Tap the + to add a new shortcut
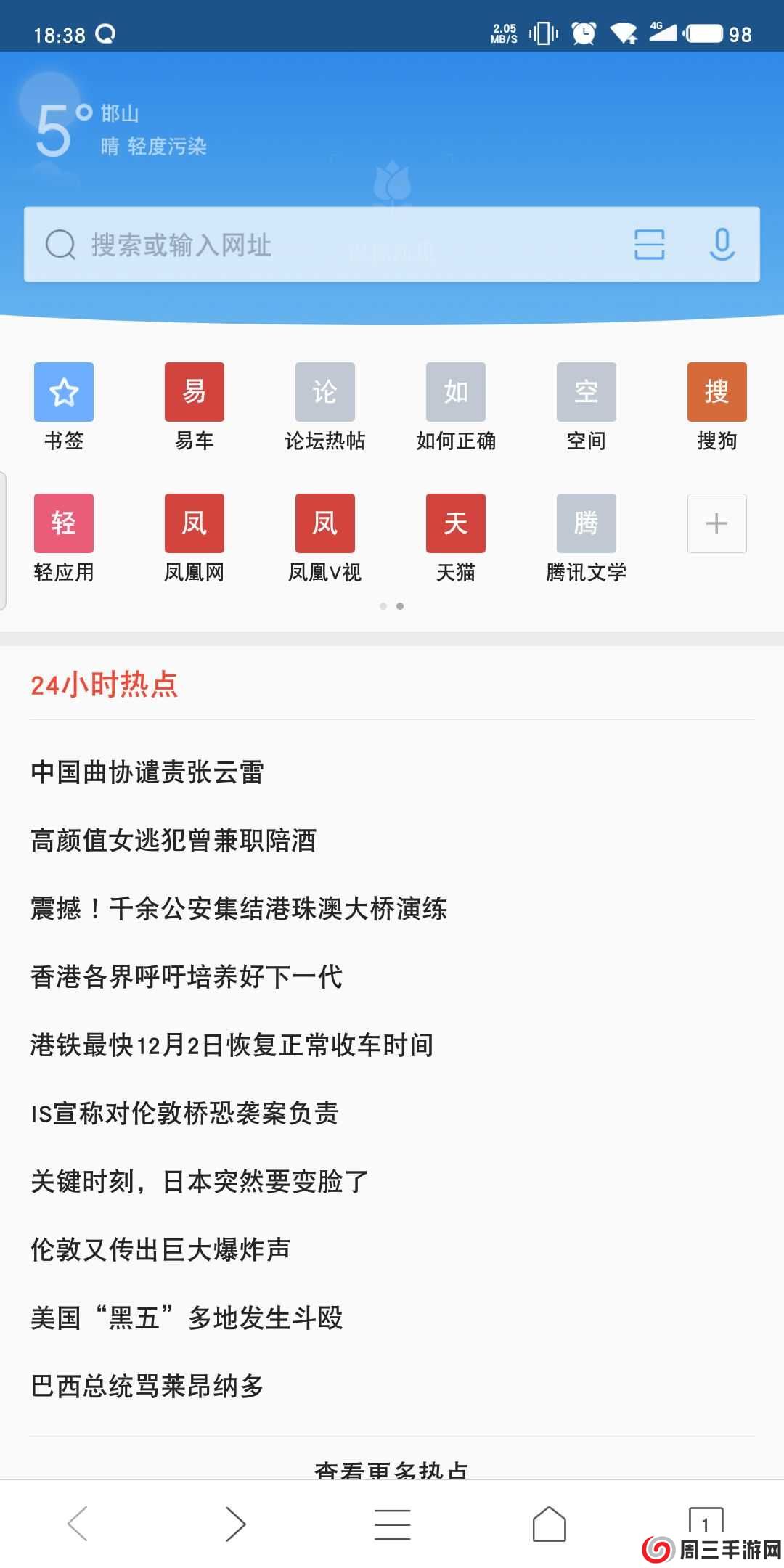The height and width of the screenshot is (1568, 784). pyautogui.click(x=716, y=523)
